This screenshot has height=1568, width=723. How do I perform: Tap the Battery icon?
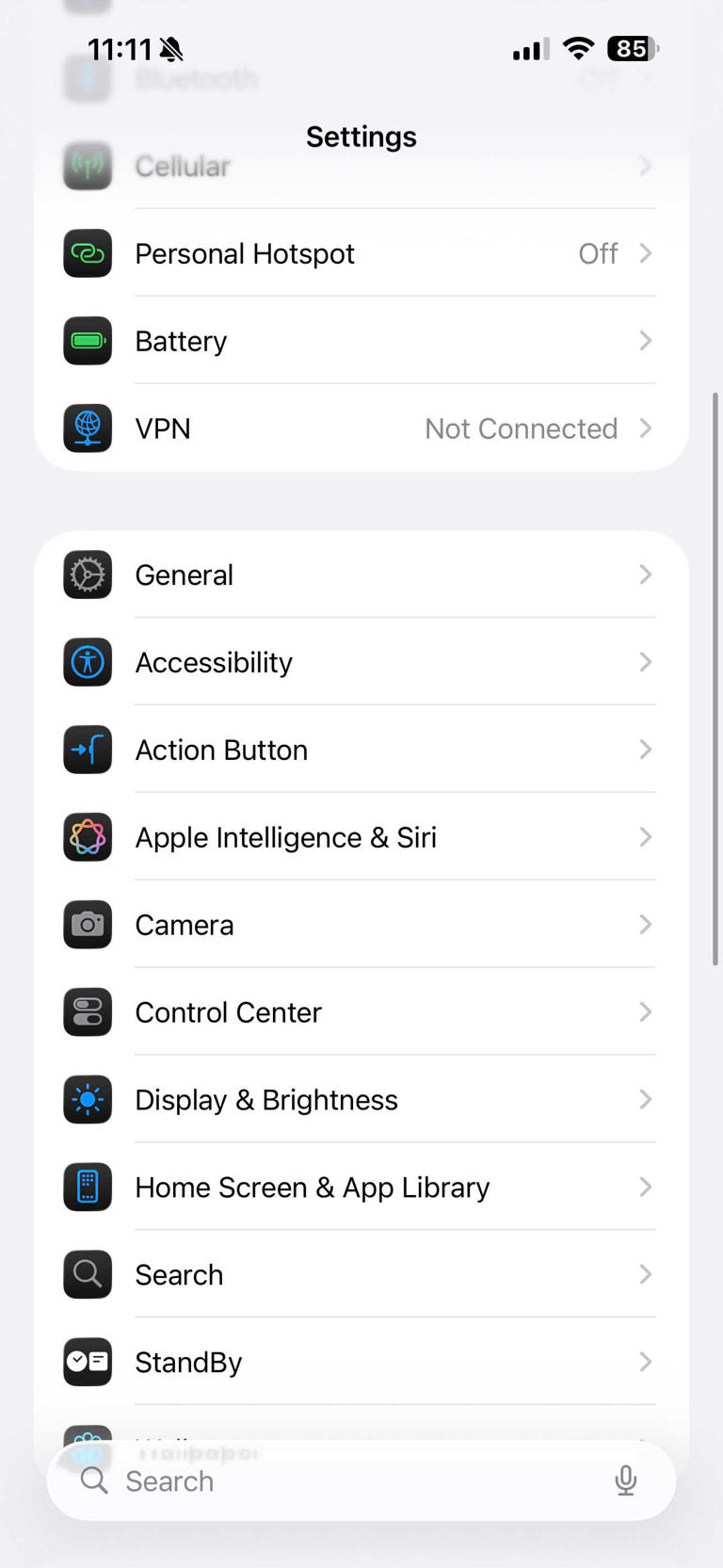click(88, 341)
